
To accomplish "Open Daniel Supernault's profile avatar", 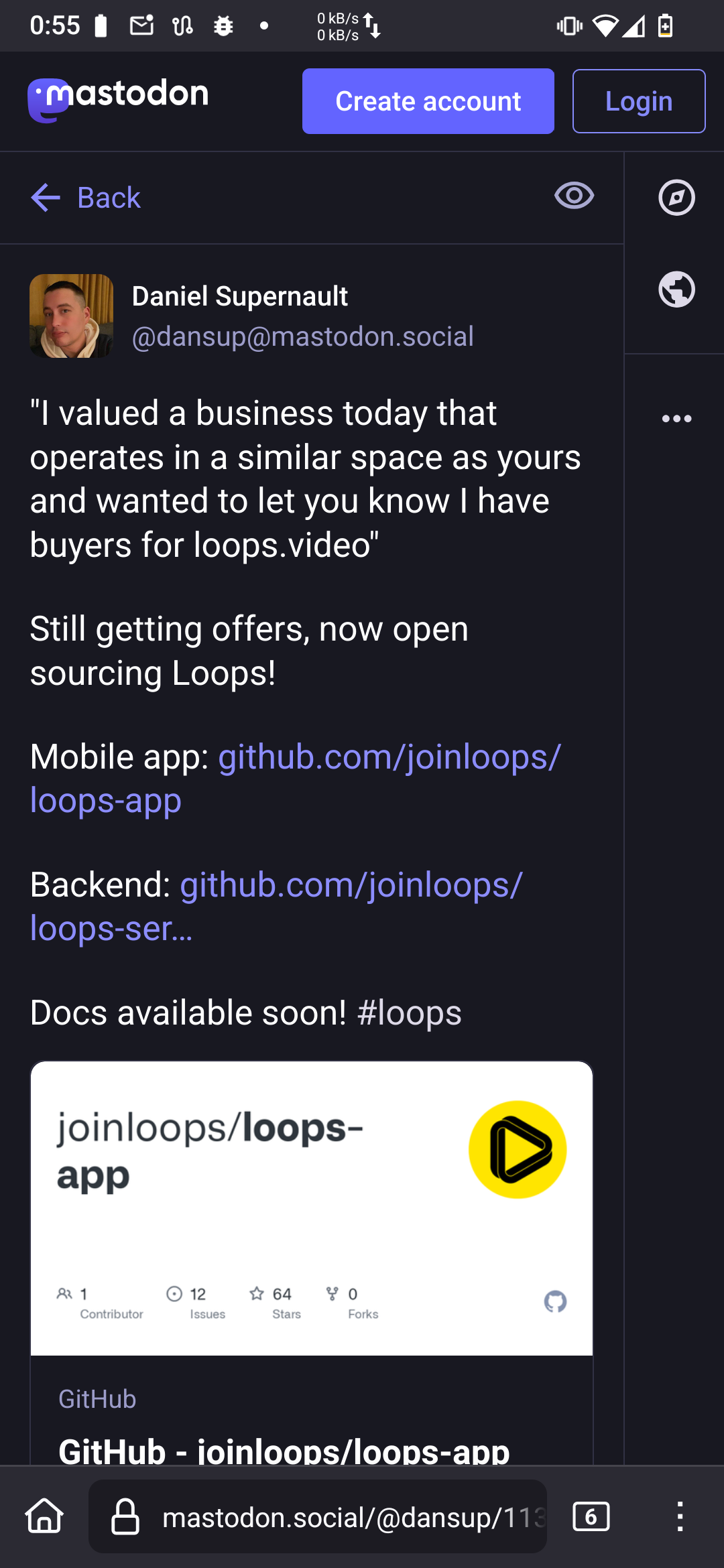I will pyautogui.click(x=71, y=316).
